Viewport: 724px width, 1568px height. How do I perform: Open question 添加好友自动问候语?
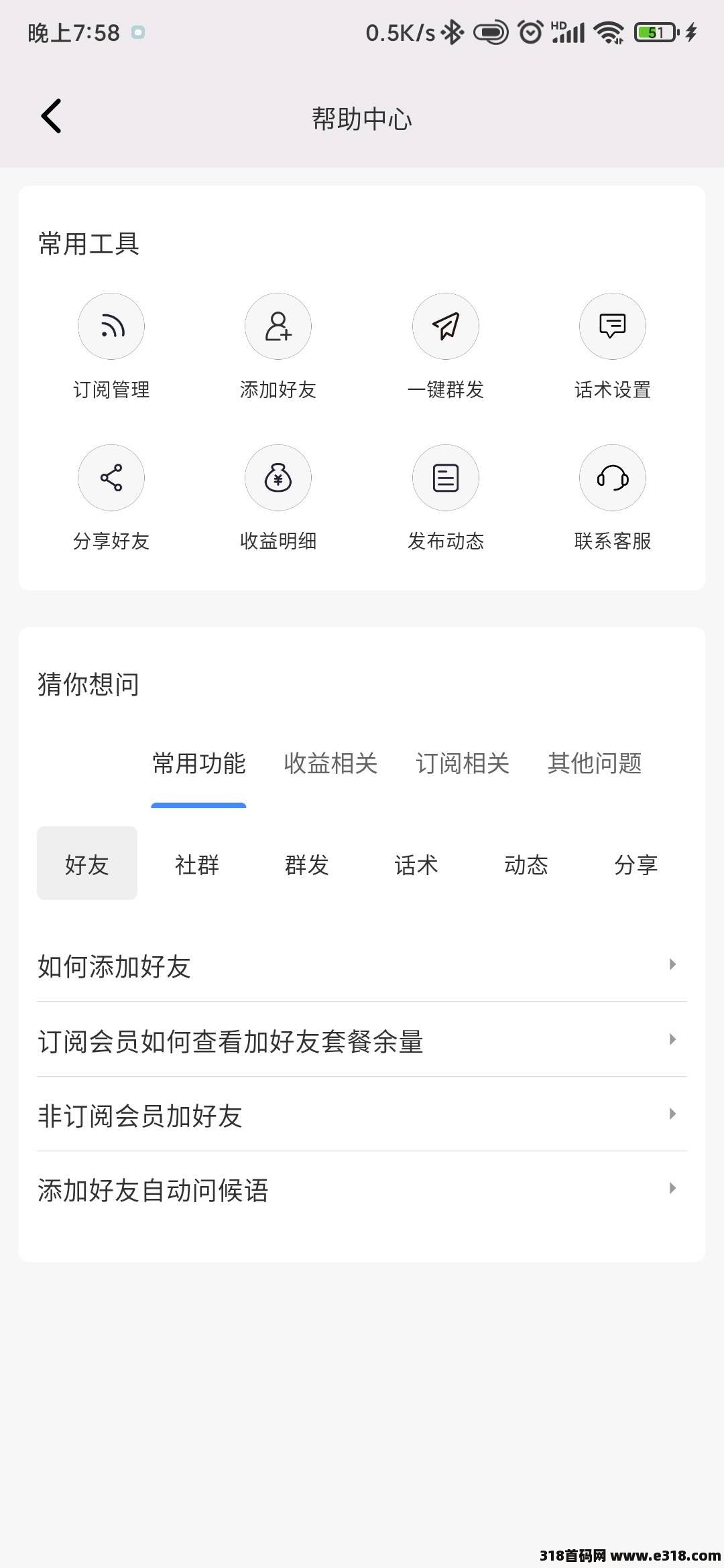362,1189
